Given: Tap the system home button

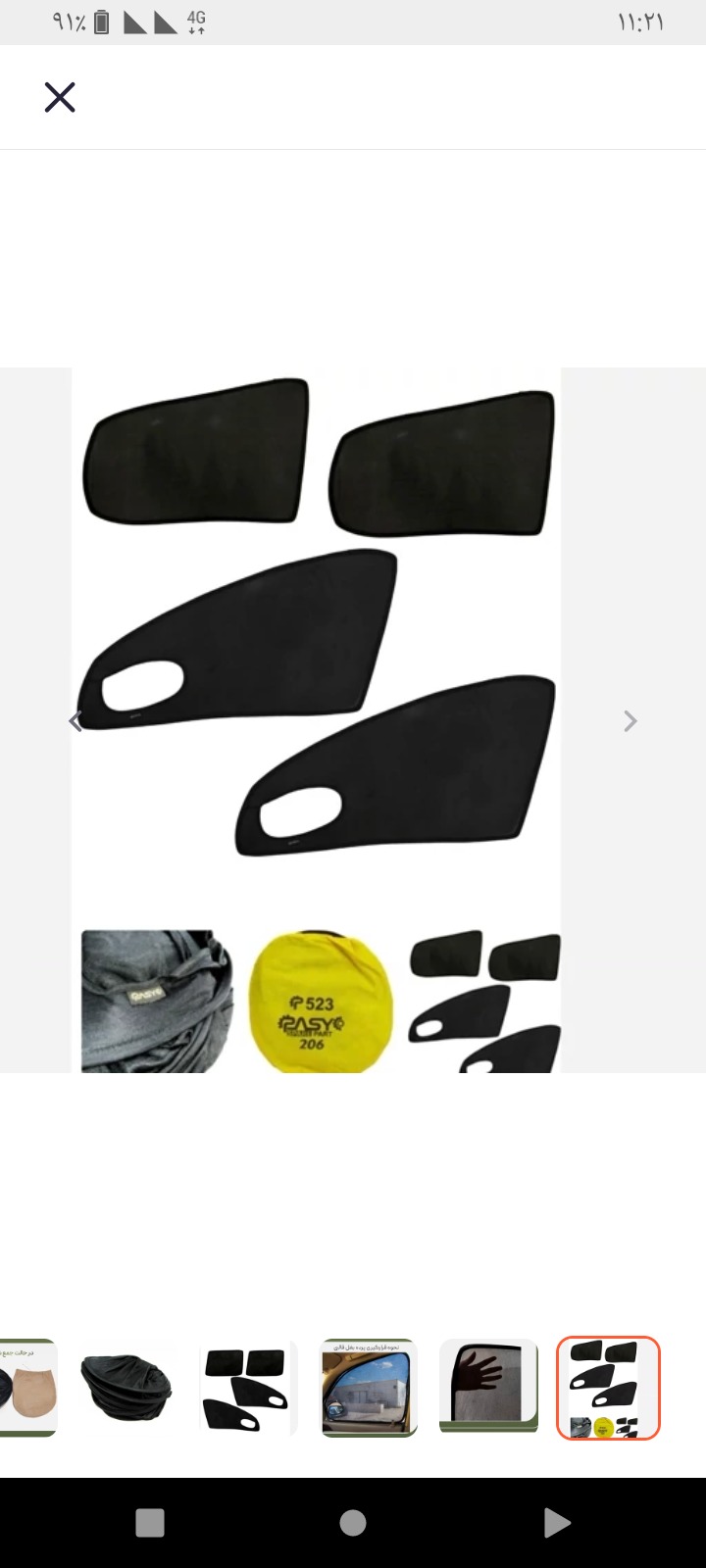Looking at the screenshot, I should pos(353,1522).
